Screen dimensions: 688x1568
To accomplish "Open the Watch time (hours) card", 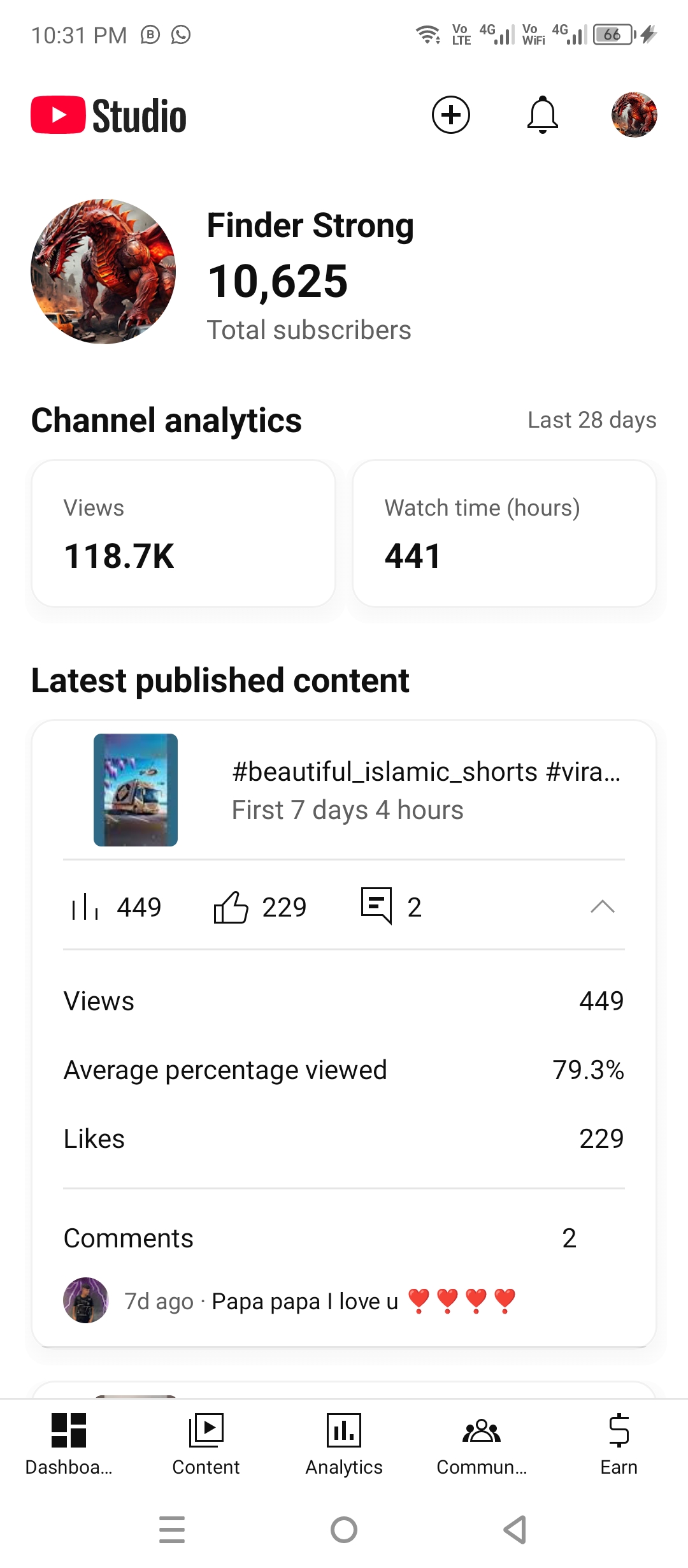I will coord(504,534).
